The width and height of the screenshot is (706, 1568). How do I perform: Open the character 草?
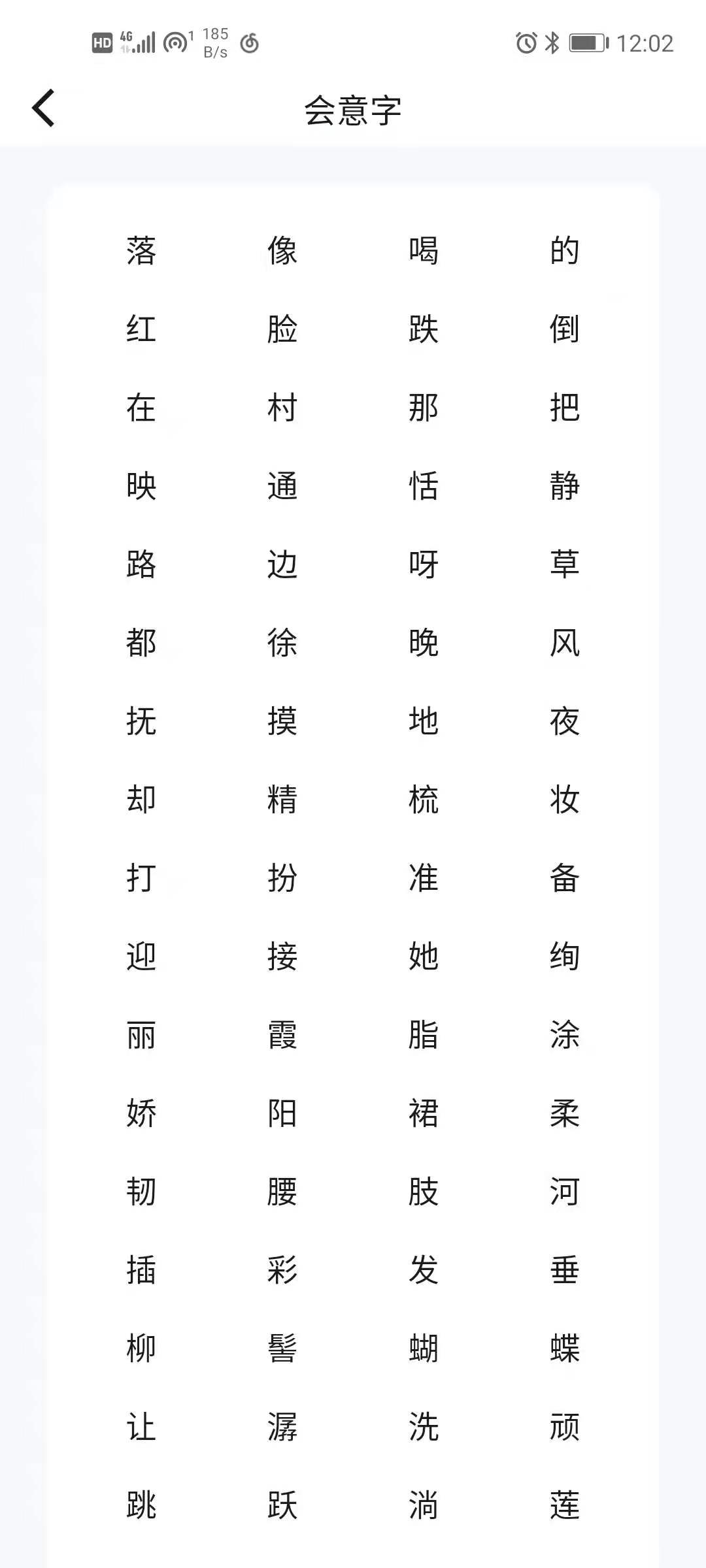565,564
